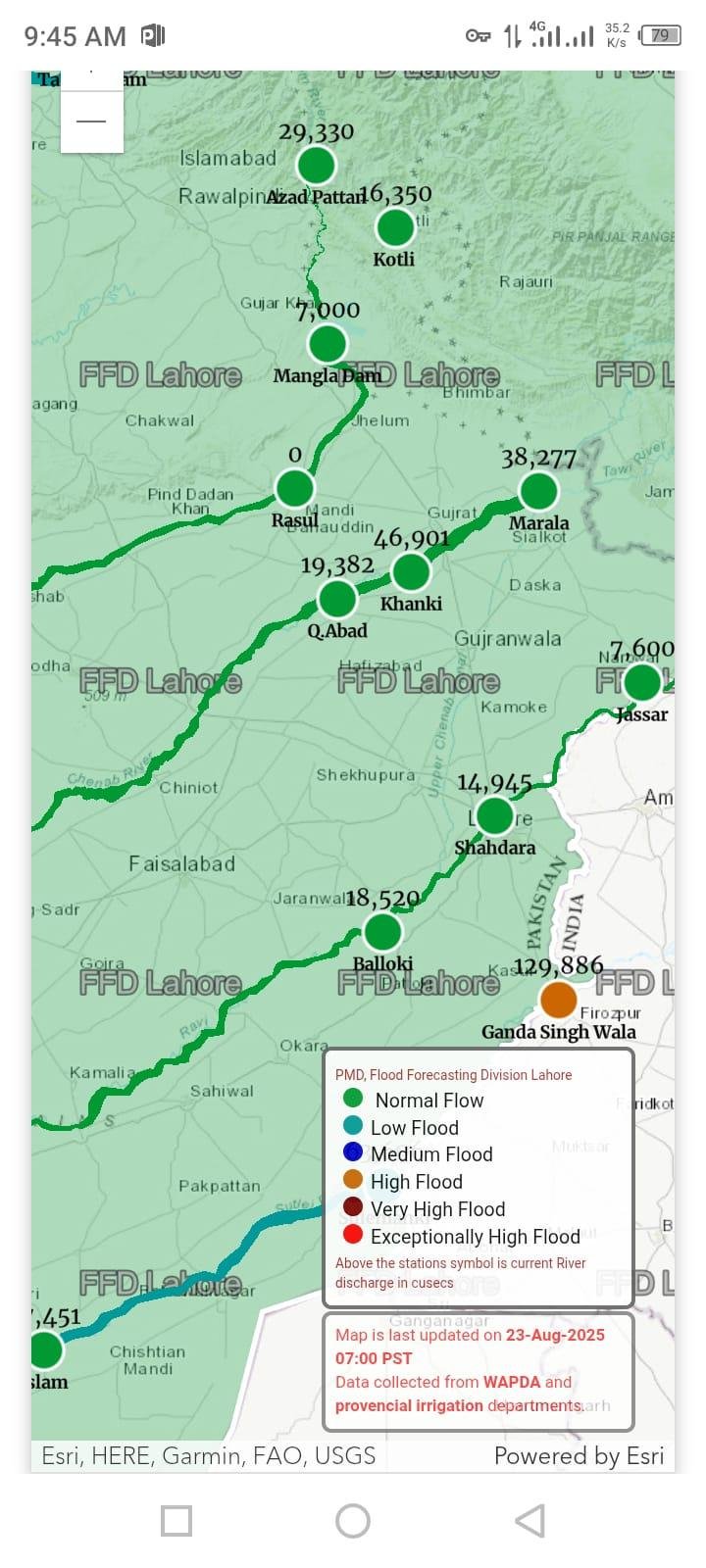Image resolution: width=706 pixels, height=1568 pixels.
Task: Tap the Marala station marker
Action: point(538,490)
